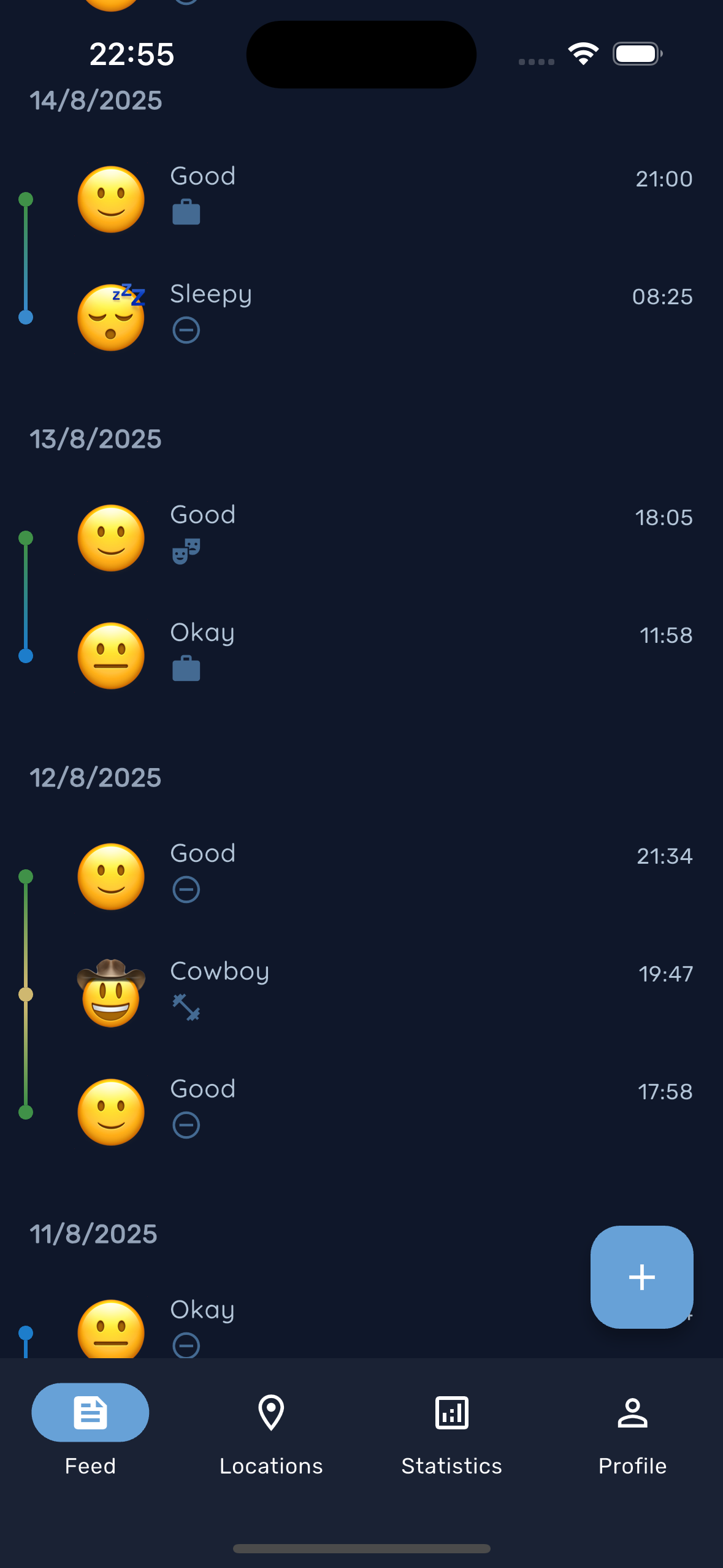The width and height of the screenshot is (723, 1568).
Task: Open the Okay entry at 11:58
Action: pos(361,656)
